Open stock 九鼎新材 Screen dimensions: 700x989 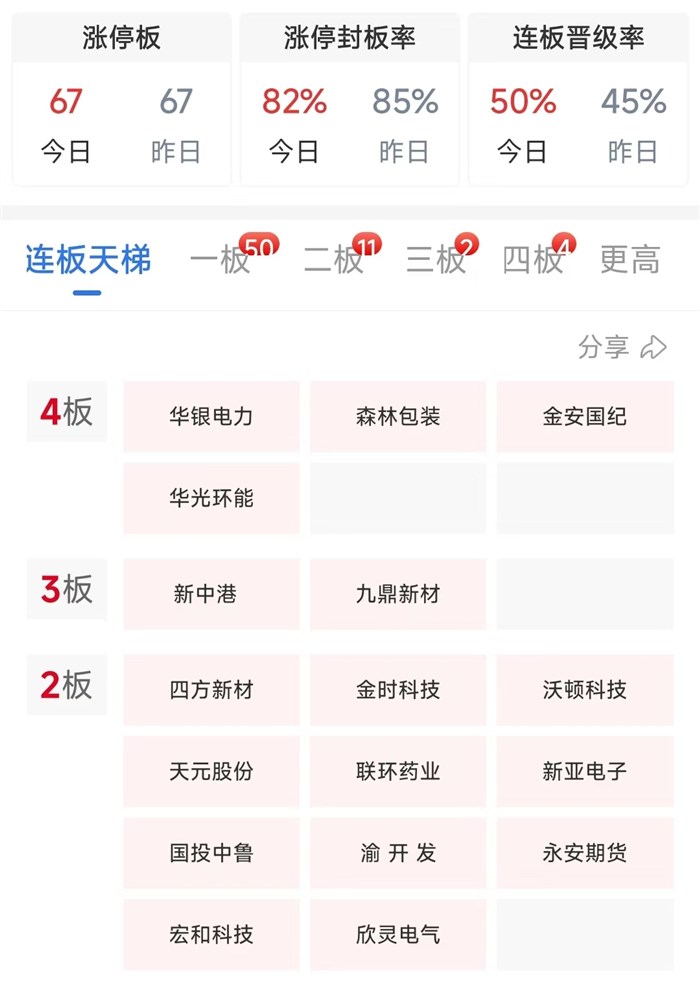tap(398, 594)
